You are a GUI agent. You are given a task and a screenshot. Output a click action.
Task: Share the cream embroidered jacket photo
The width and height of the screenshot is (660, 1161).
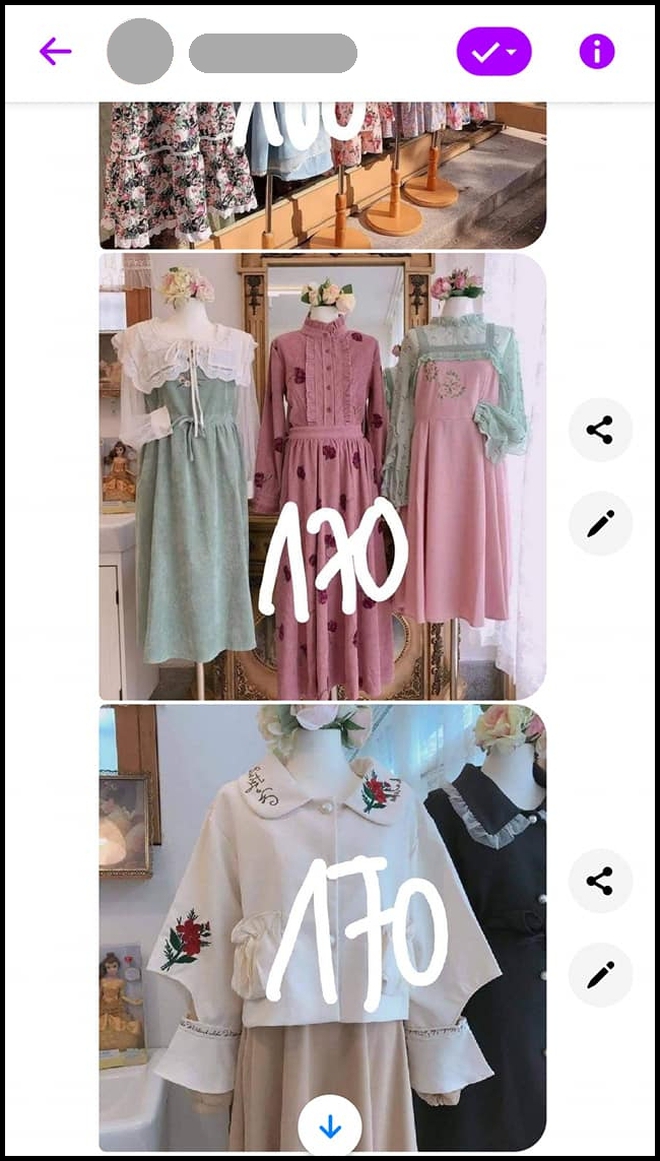click(600, 881)
